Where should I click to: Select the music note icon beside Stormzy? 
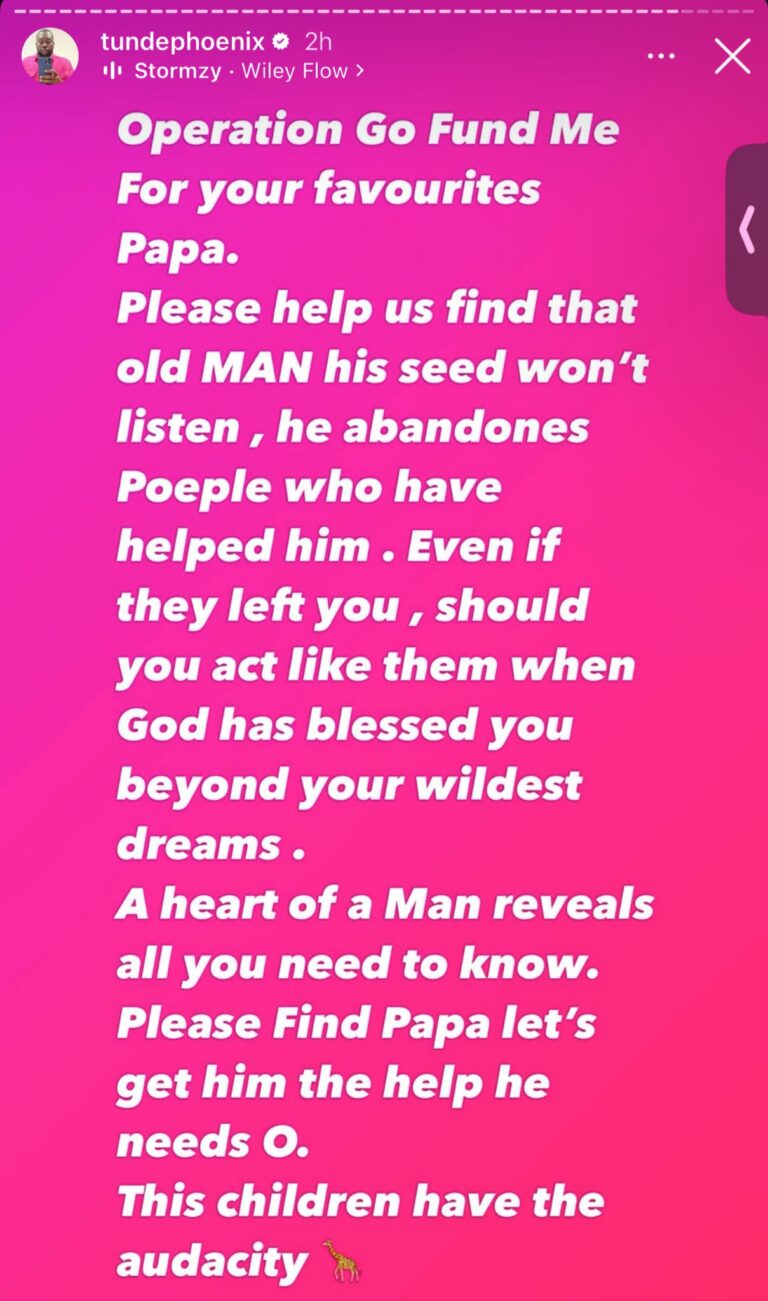click(x=112, y=71)
